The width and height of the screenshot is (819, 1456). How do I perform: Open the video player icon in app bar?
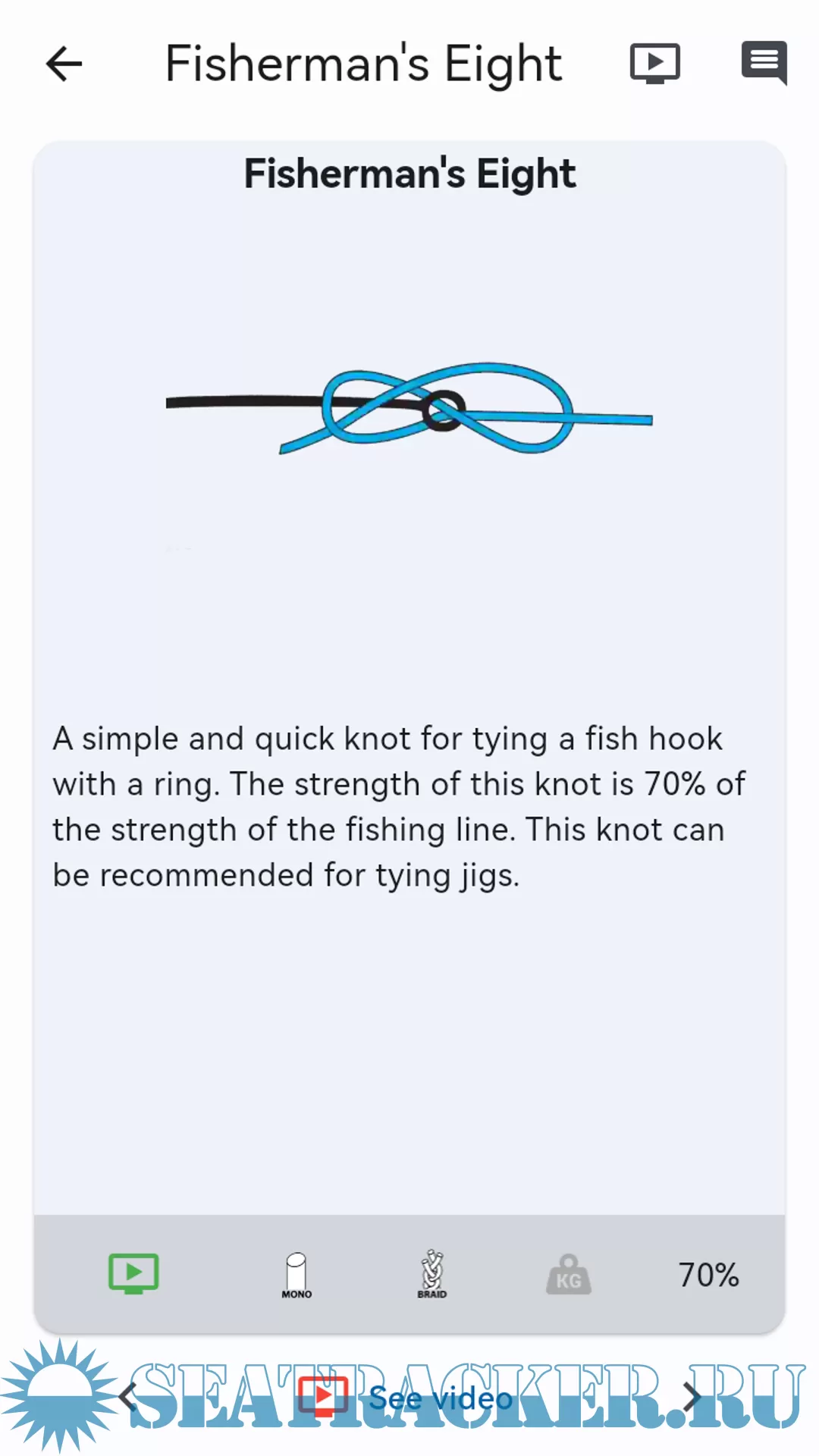point(654,64)
